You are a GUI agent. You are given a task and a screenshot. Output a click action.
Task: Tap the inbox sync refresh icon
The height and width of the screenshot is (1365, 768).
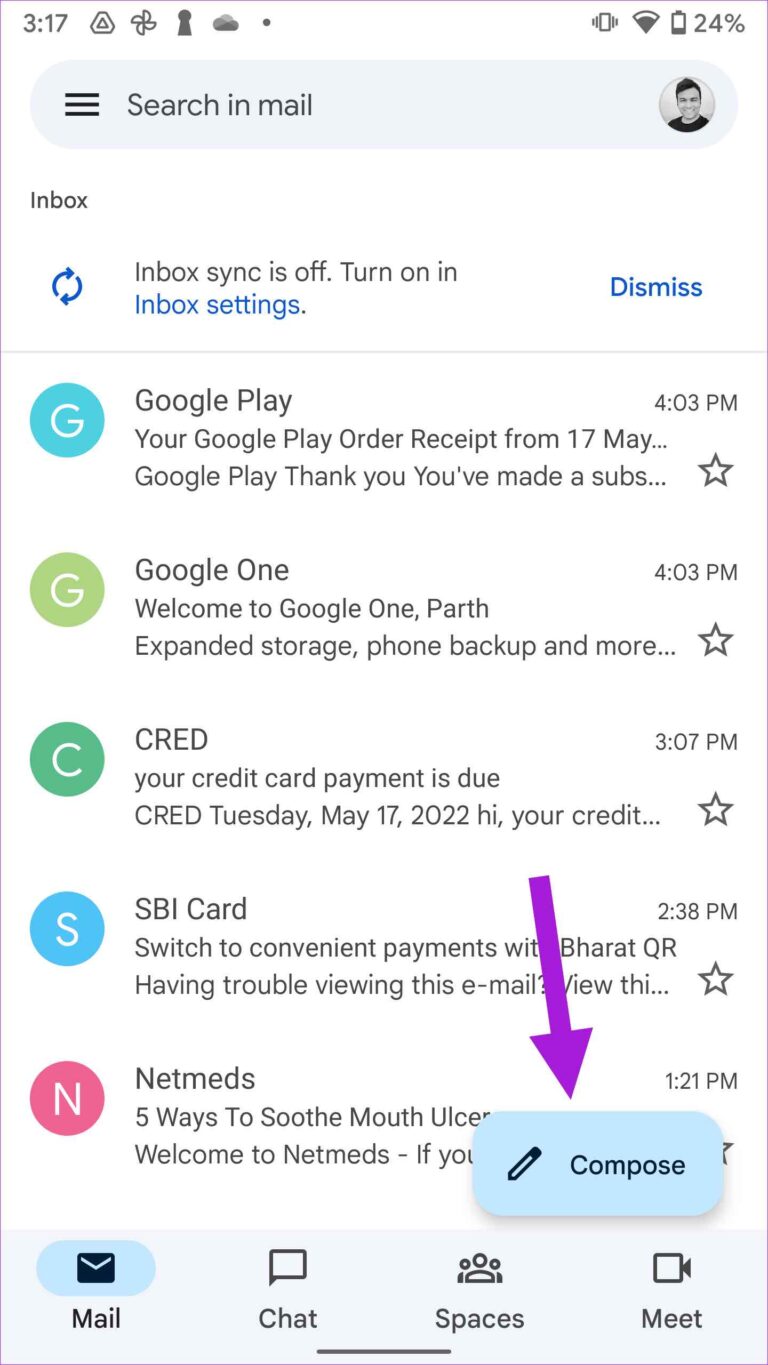[x=66, y=287]
